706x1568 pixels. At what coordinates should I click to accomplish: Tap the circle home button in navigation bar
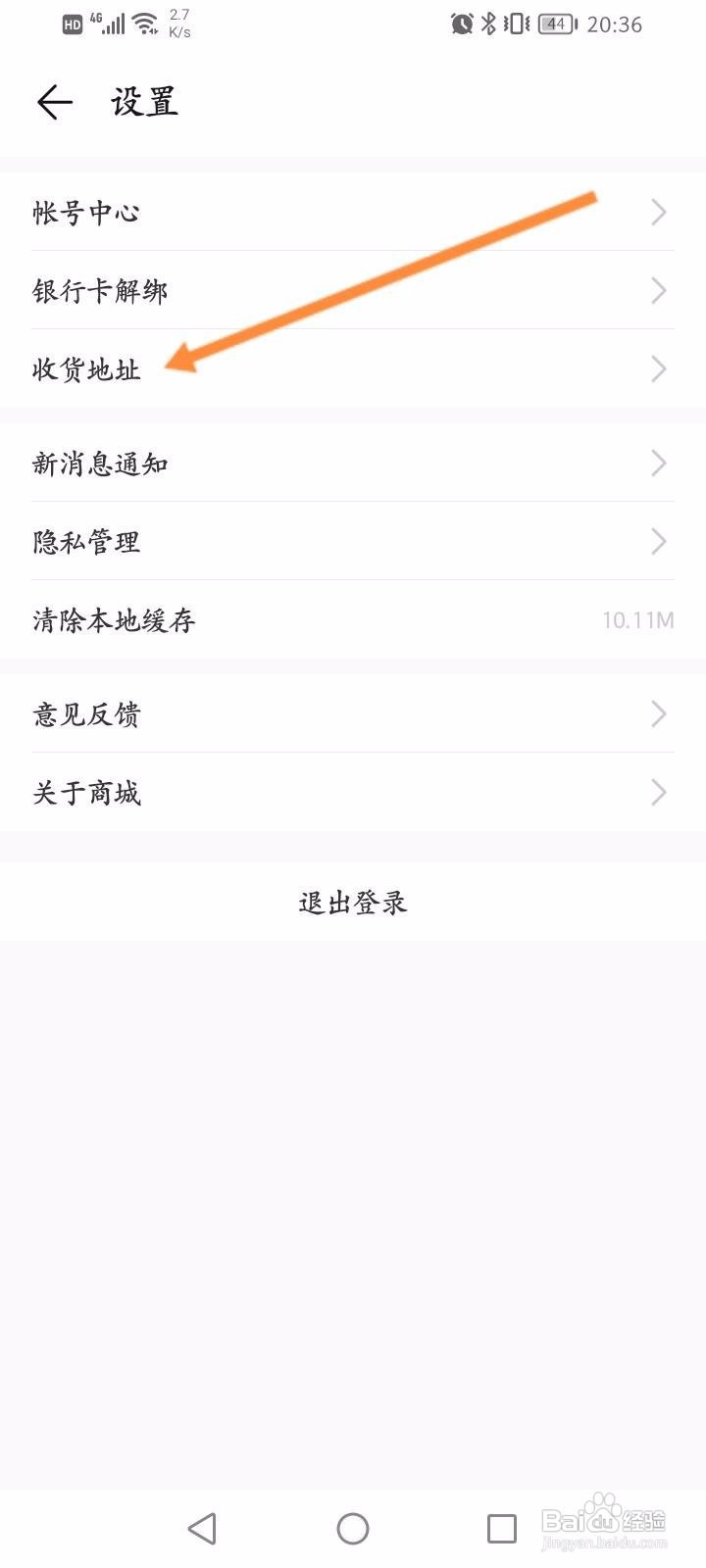pos(353,1527)
